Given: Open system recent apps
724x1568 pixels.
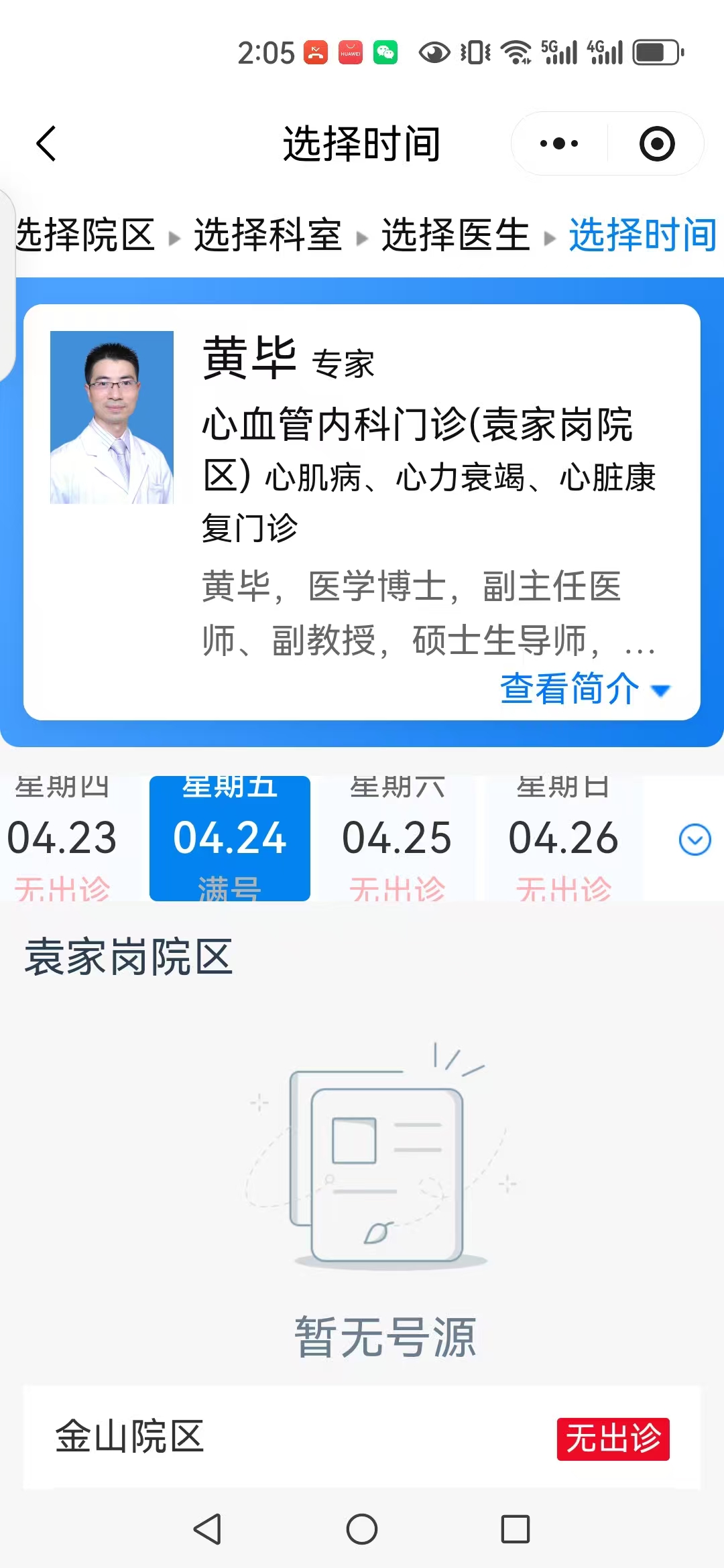Looking at the screenshot, I should coord(515,1529).
